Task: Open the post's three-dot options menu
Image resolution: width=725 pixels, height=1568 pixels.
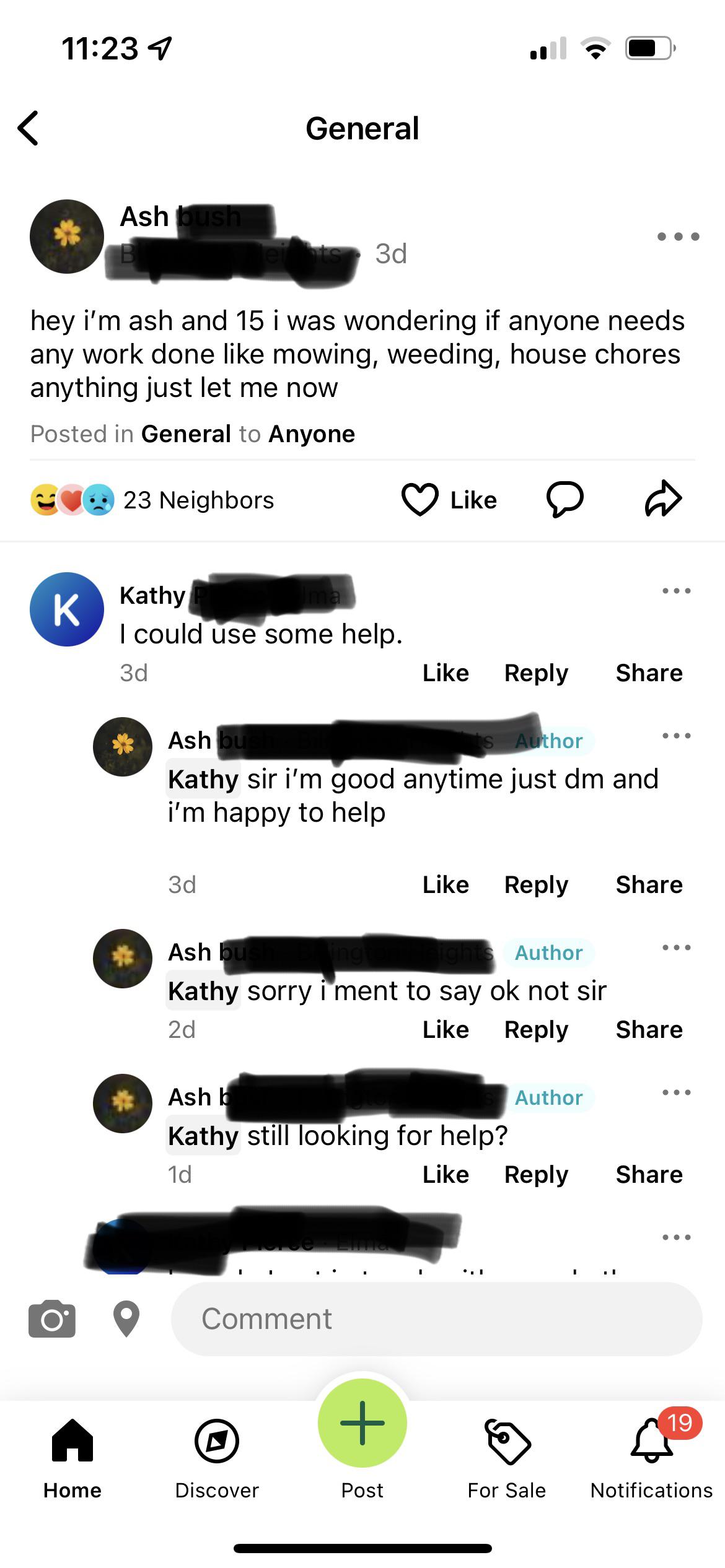Action: (677, 236)
